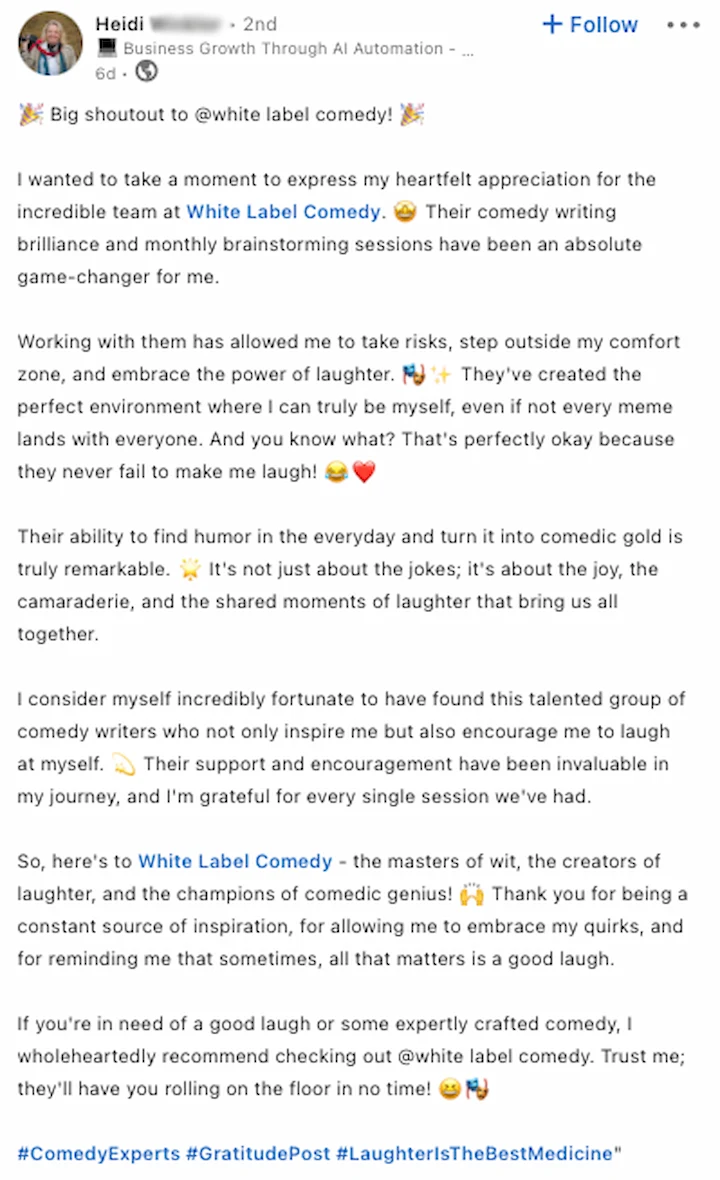Follow Heidi with the Follow button
Screen dimensions: 720x1180
point(590,25)
